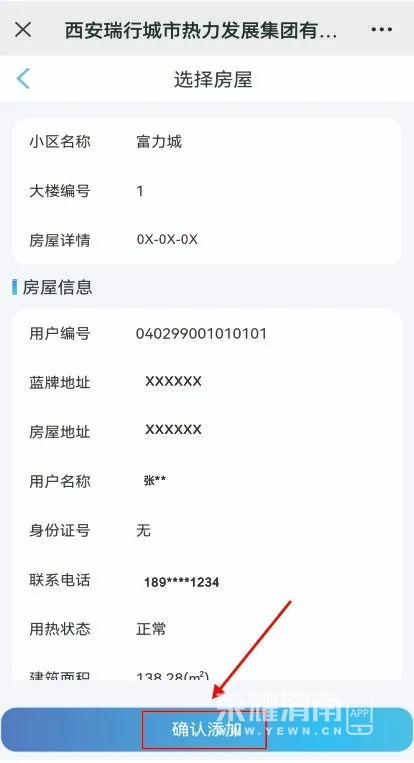414x763 pixels.
Task: Tap the 确认添加 button
Action: click(207, 729)
